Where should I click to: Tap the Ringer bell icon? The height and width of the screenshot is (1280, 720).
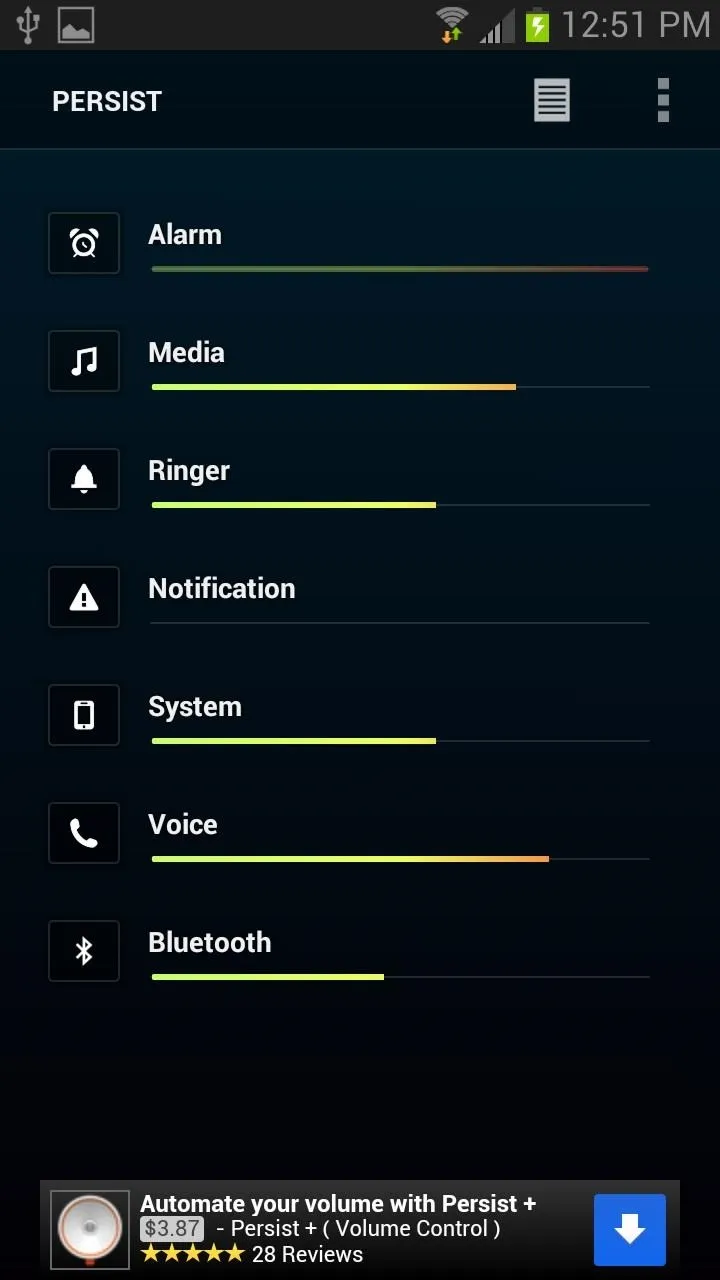84,479
